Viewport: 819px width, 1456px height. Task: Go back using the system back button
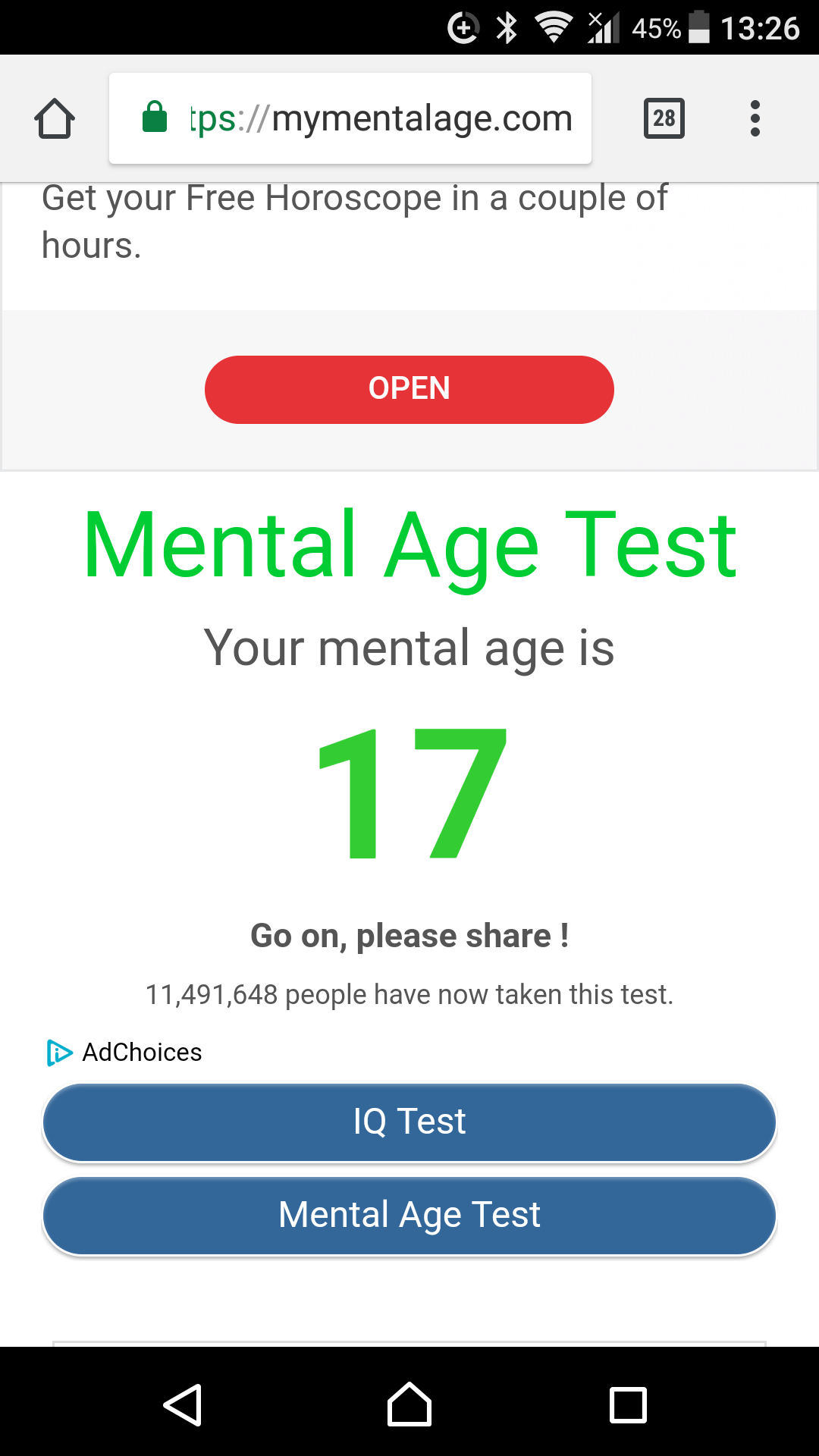point(183,1404)
